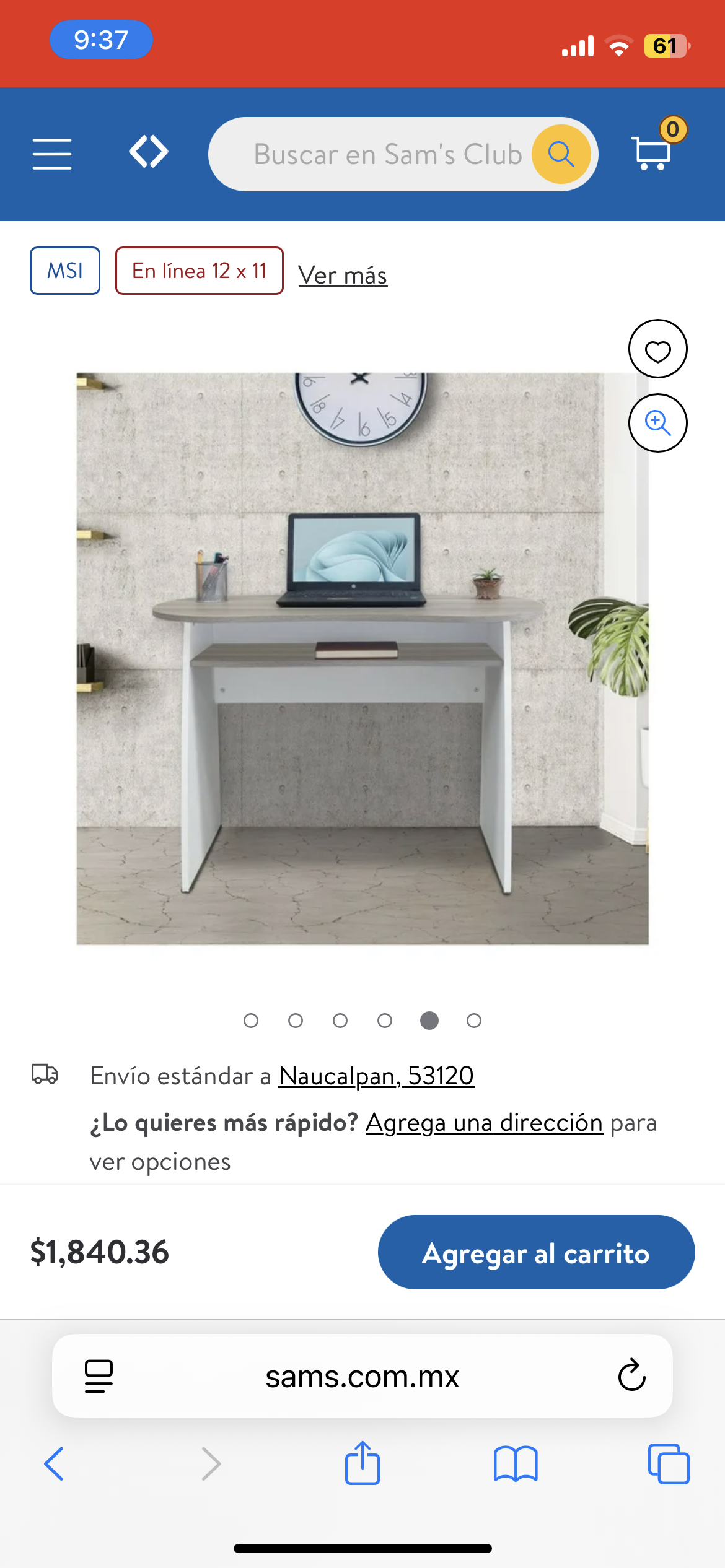Image resolution: width=725 pixels, height=1568 pixels.
Task: Tap the Agrega una dirección link
Action: 484,1122
